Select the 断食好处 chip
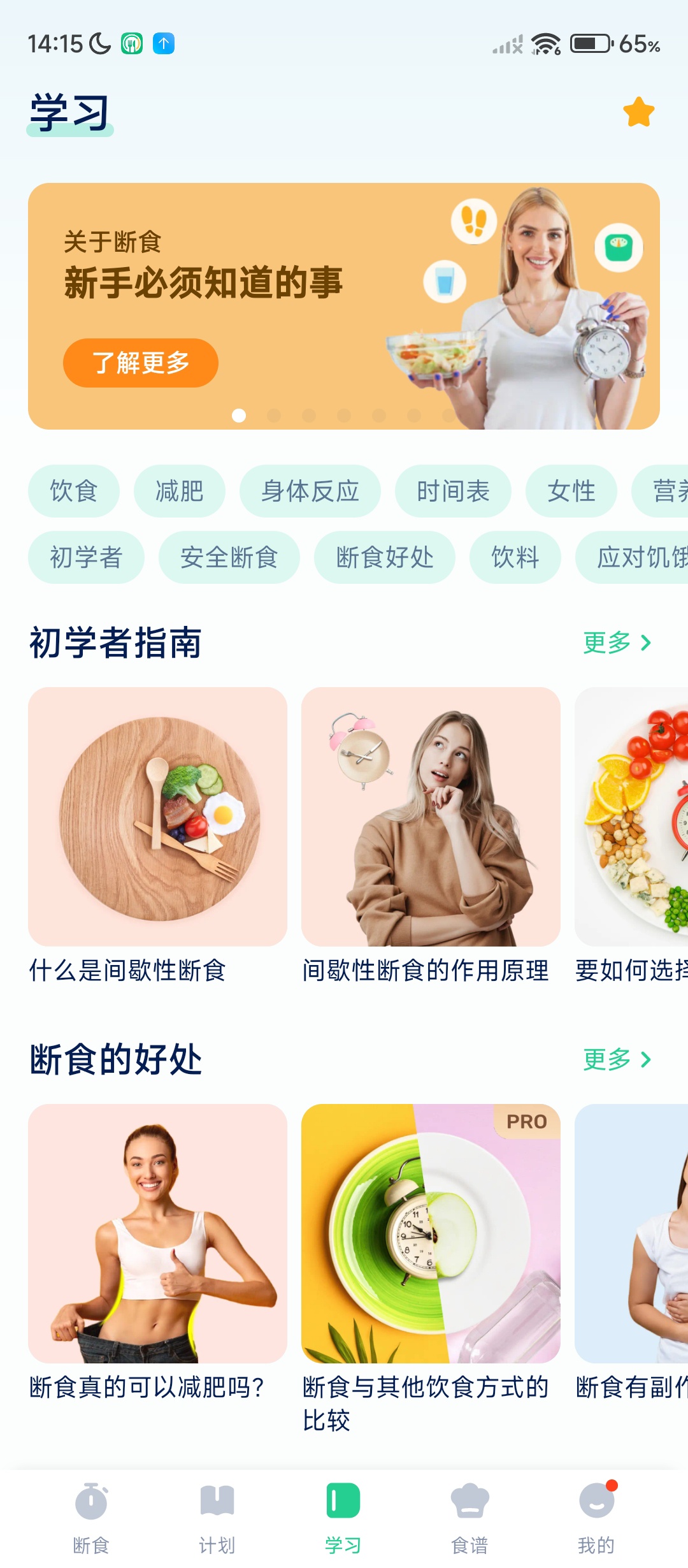Screen dimensions: 688x1568 384,557
